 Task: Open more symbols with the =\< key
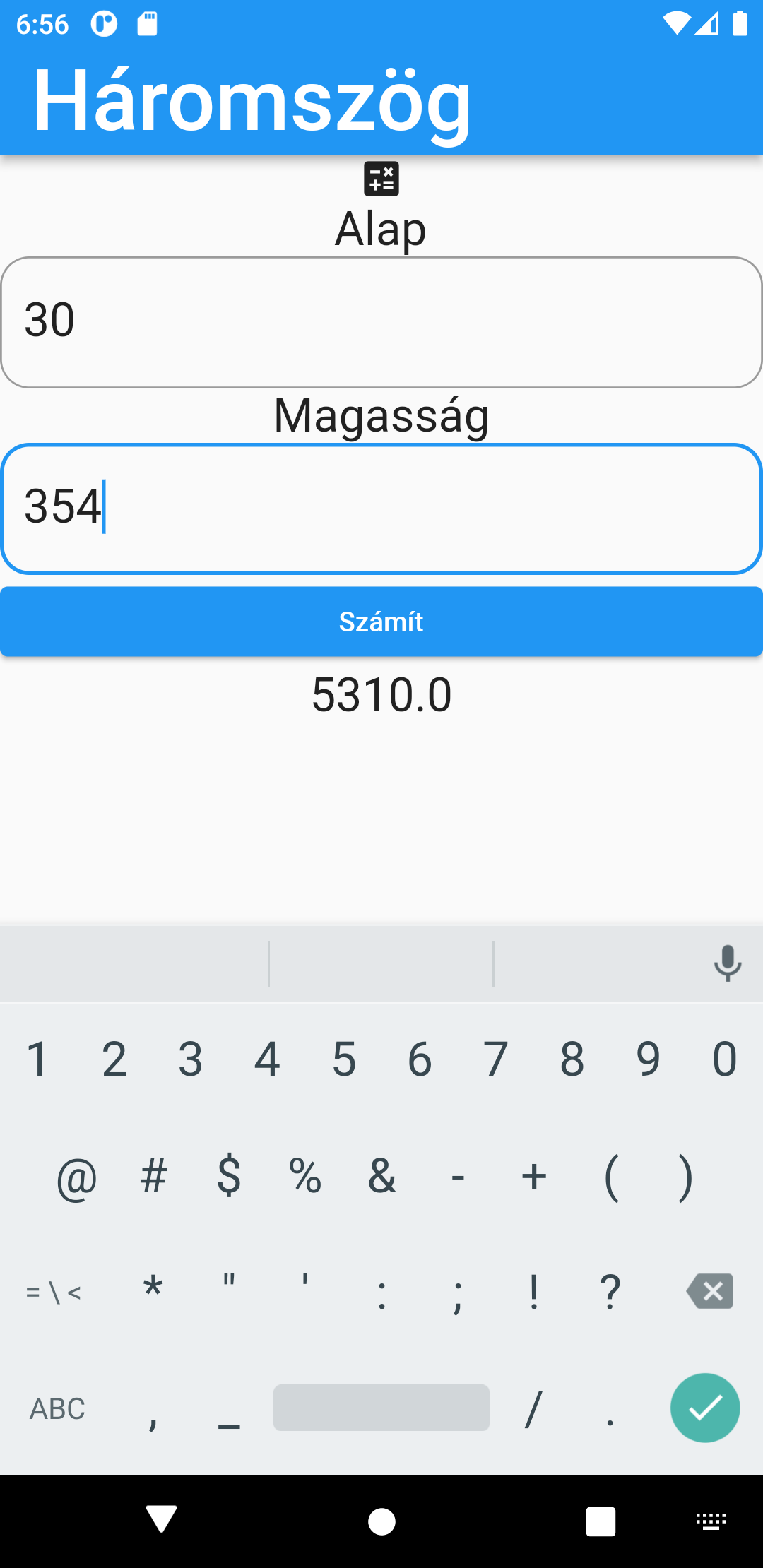(54, 1293)
